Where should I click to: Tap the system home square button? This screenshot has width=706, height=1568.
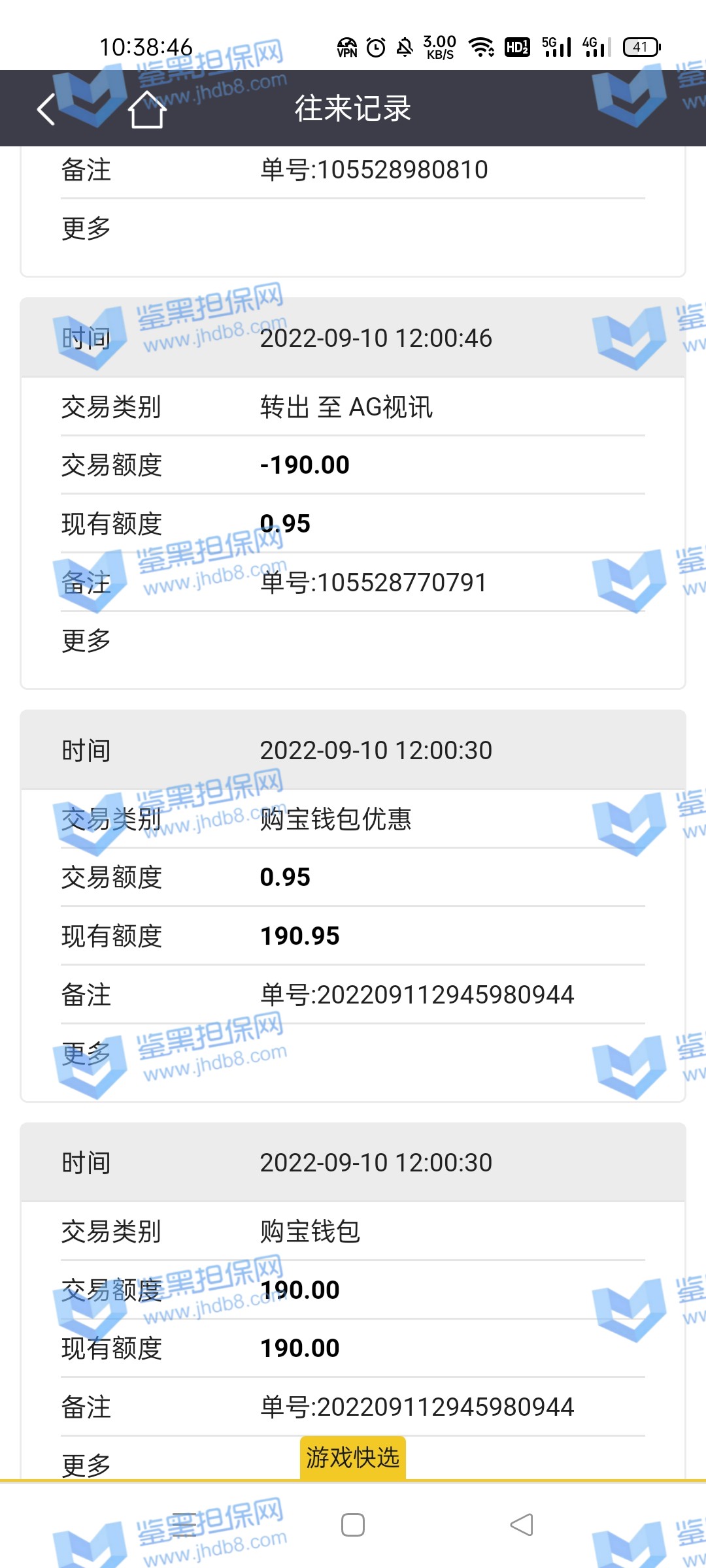click(x=353, y=1525)
